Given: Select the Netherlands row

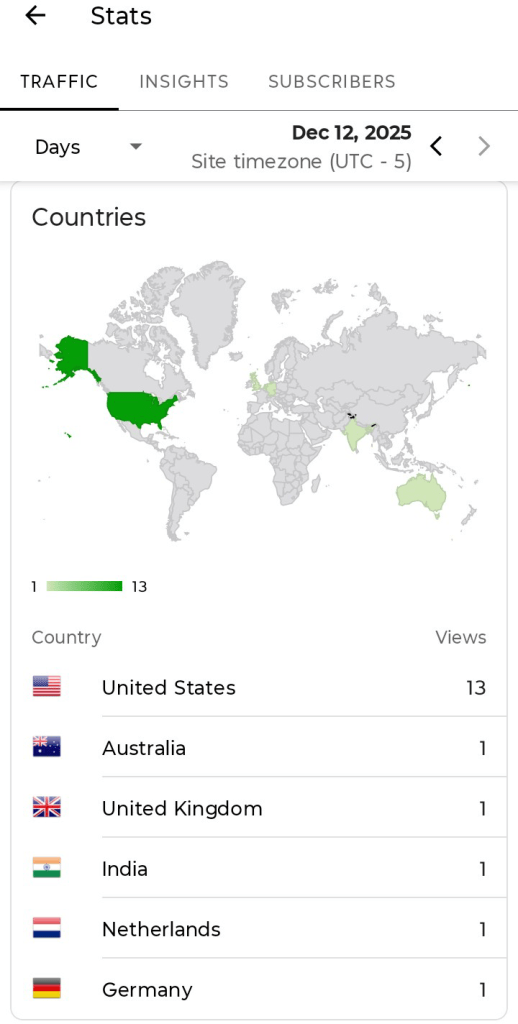Looking at the screenshot, I should pos(259,929).
